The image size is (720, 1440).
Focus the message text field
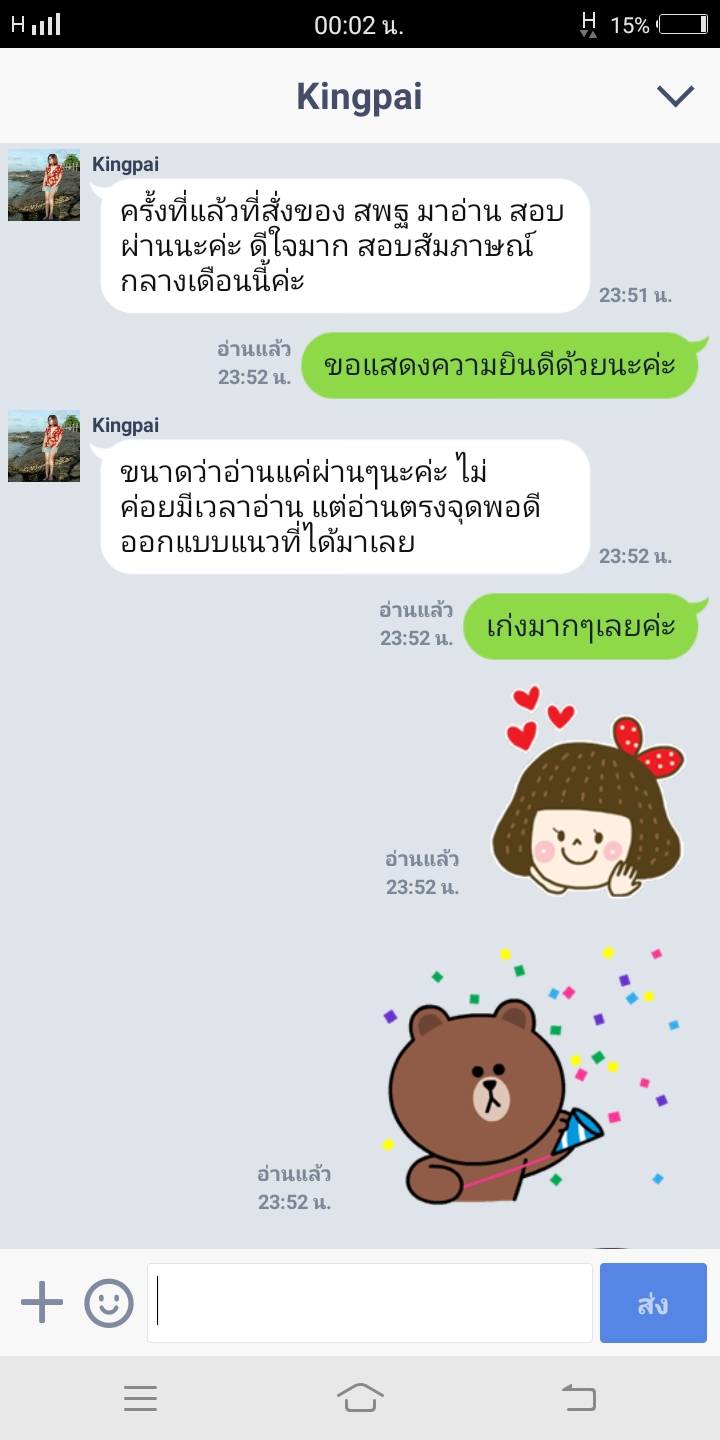pos(370,1303)
